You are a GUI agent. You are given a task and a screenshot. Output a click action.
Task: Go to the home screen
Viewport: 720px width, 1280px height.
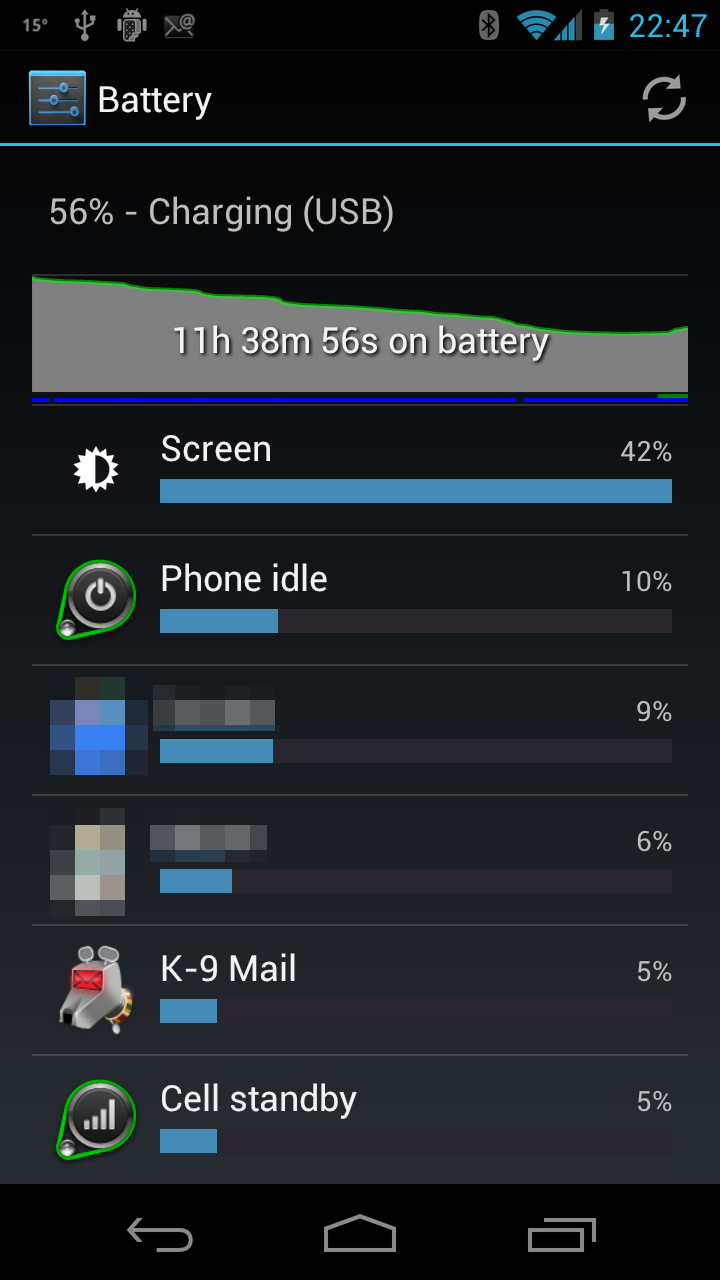pyautogui.click(x=360, y=1234)
